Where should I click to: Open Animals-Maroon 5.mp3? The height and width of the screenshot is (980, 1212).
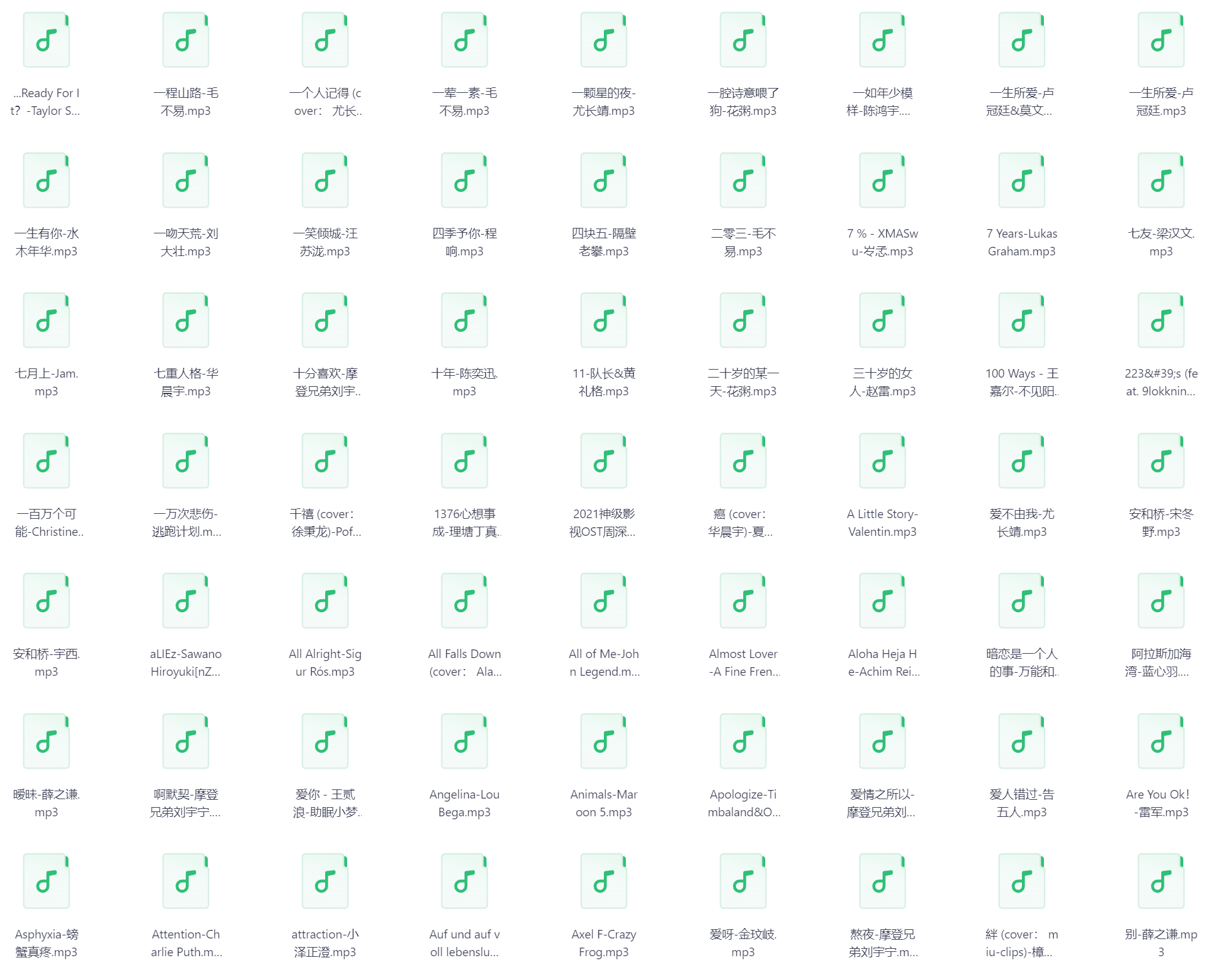pos(604,742)
